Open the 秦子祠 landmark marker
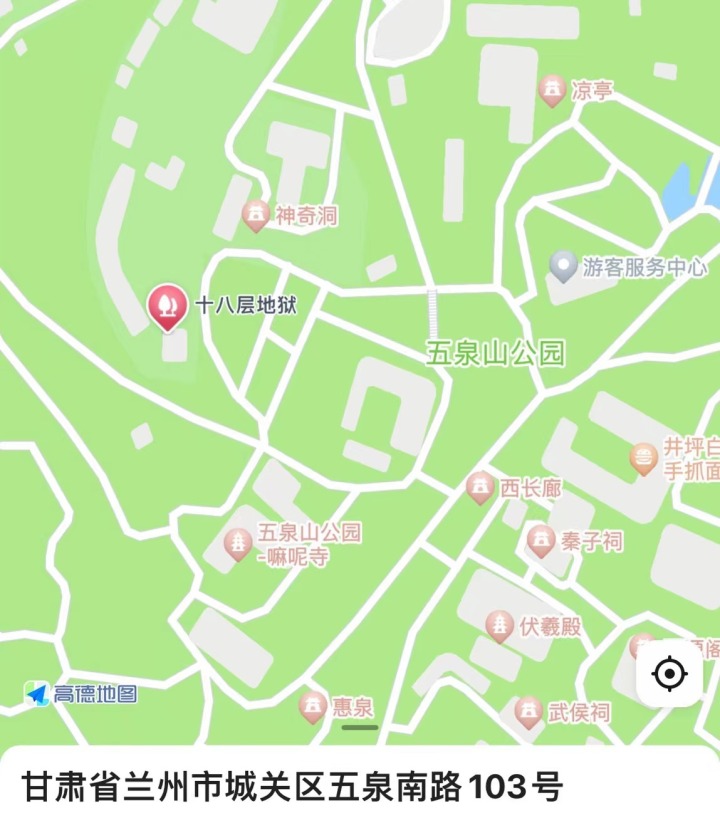Viewport: 720px width, 823px height. click(x=541, y=541)
